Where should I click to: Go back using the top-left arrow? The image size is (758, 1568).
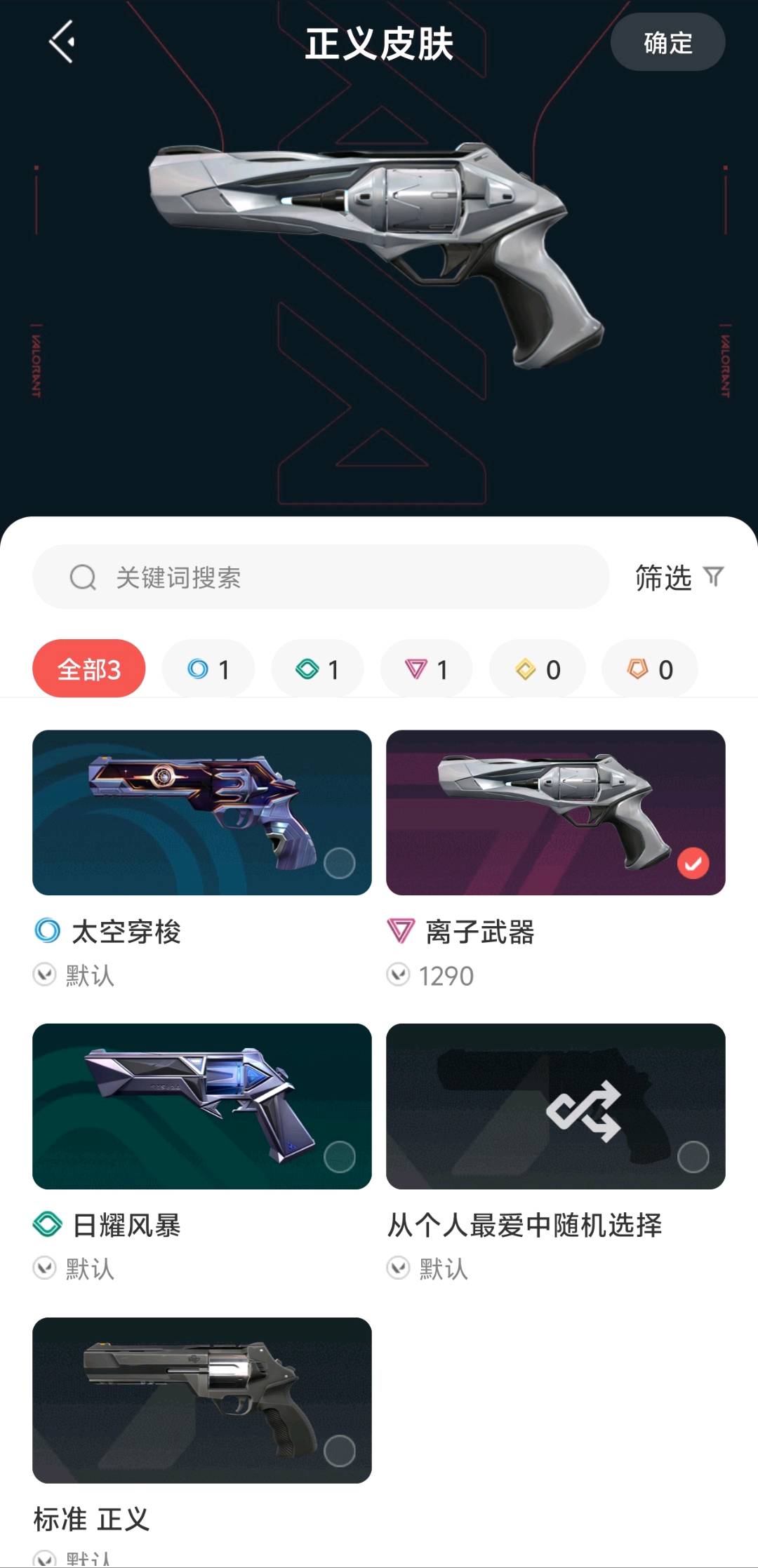pyautogui.click(x=62, y=42)
